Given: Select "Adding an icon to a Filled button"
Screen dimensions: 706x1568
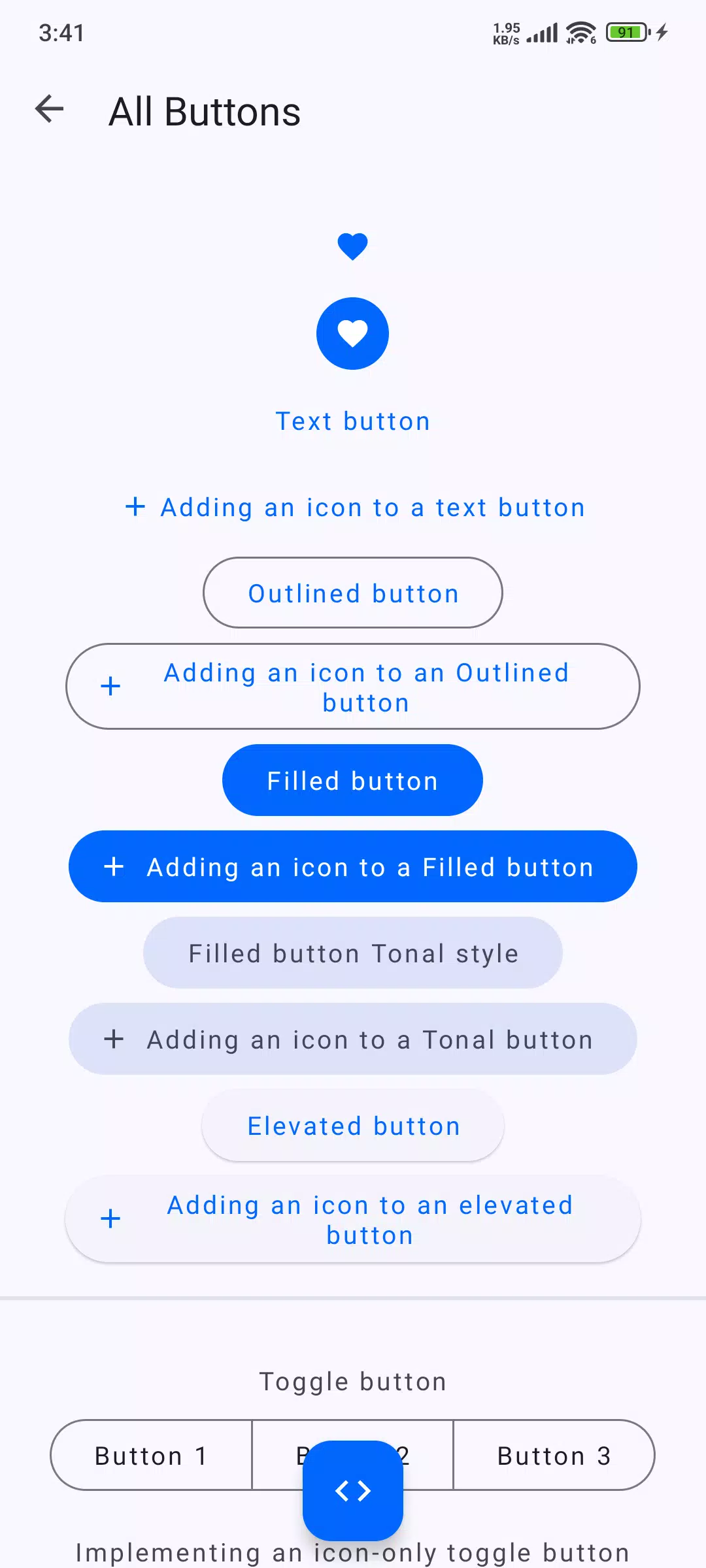Looking at the screenshot, I should [x=353, y=866].
